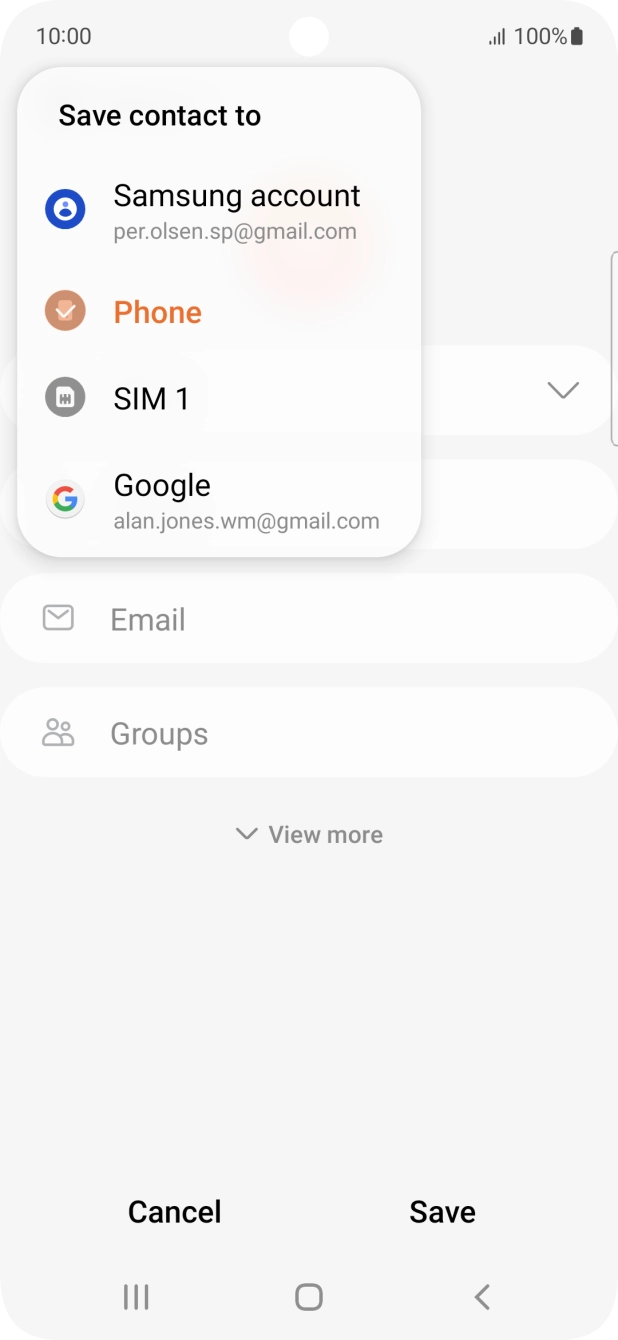Image resolution: width=618 pixels, height=1340 pixels.
Task: Choose Phone as the save location
Action: click(157, 312)
